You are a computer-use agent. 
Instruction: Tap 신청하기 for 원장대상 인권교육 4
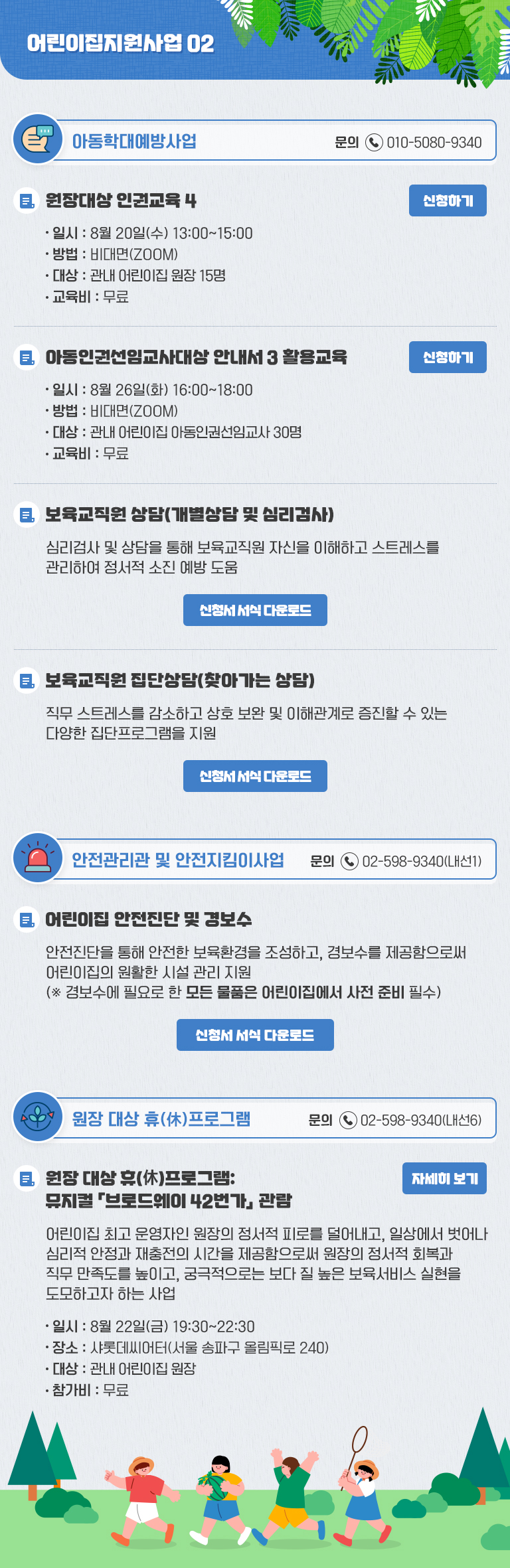click(448, 200)
